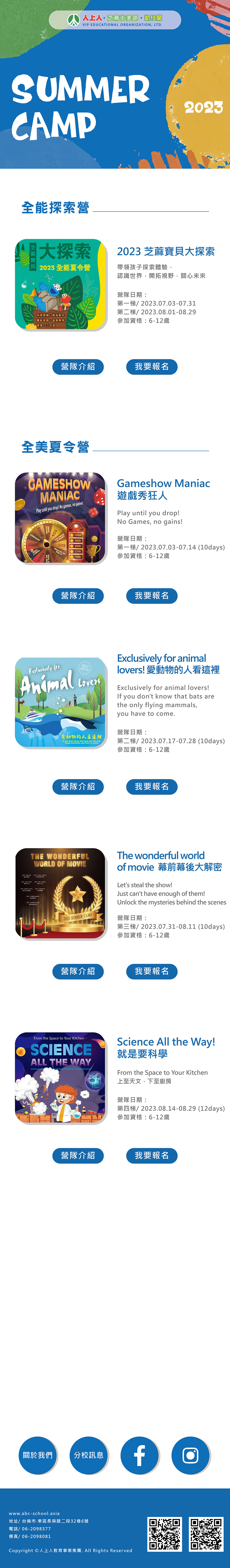Open the Science All the Way poster card
Image resolution: width=230 pixels, height=1568 pixels.
(x=60, y=1077)
